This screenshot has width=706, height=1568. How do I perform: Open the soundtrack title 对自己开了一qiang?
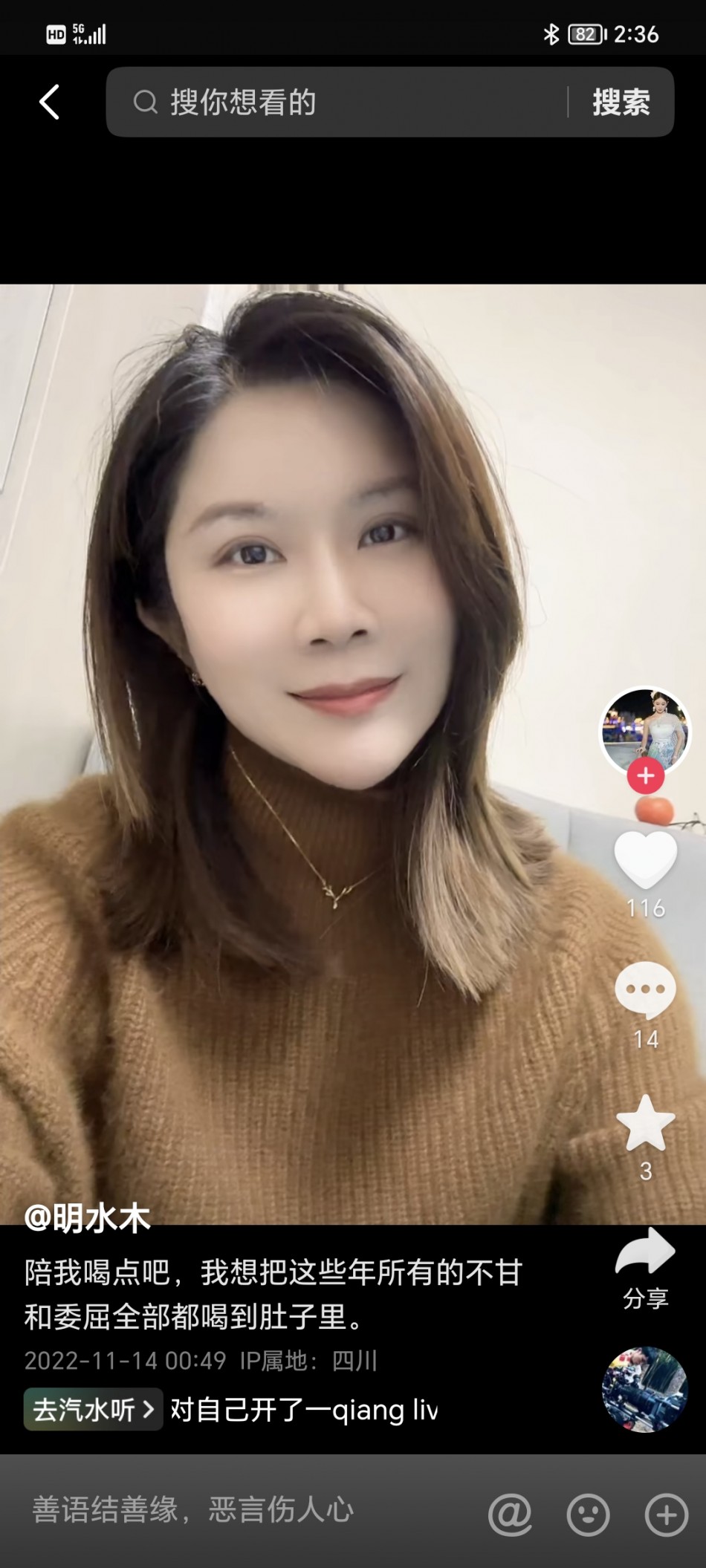coord(305,1409)
